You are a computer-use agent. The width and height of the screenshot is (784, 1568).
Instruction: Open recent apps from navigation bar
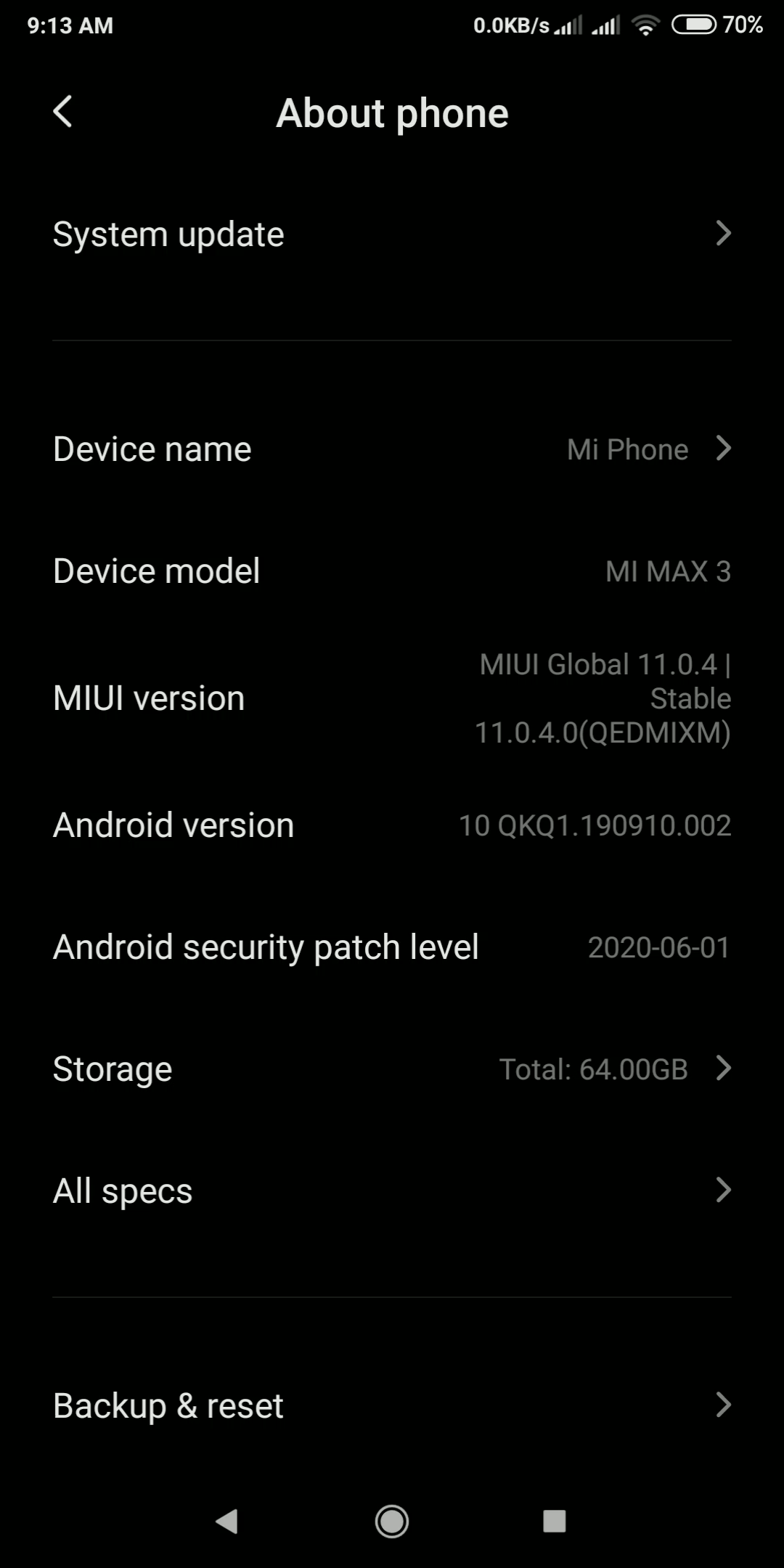[555, 1521]
